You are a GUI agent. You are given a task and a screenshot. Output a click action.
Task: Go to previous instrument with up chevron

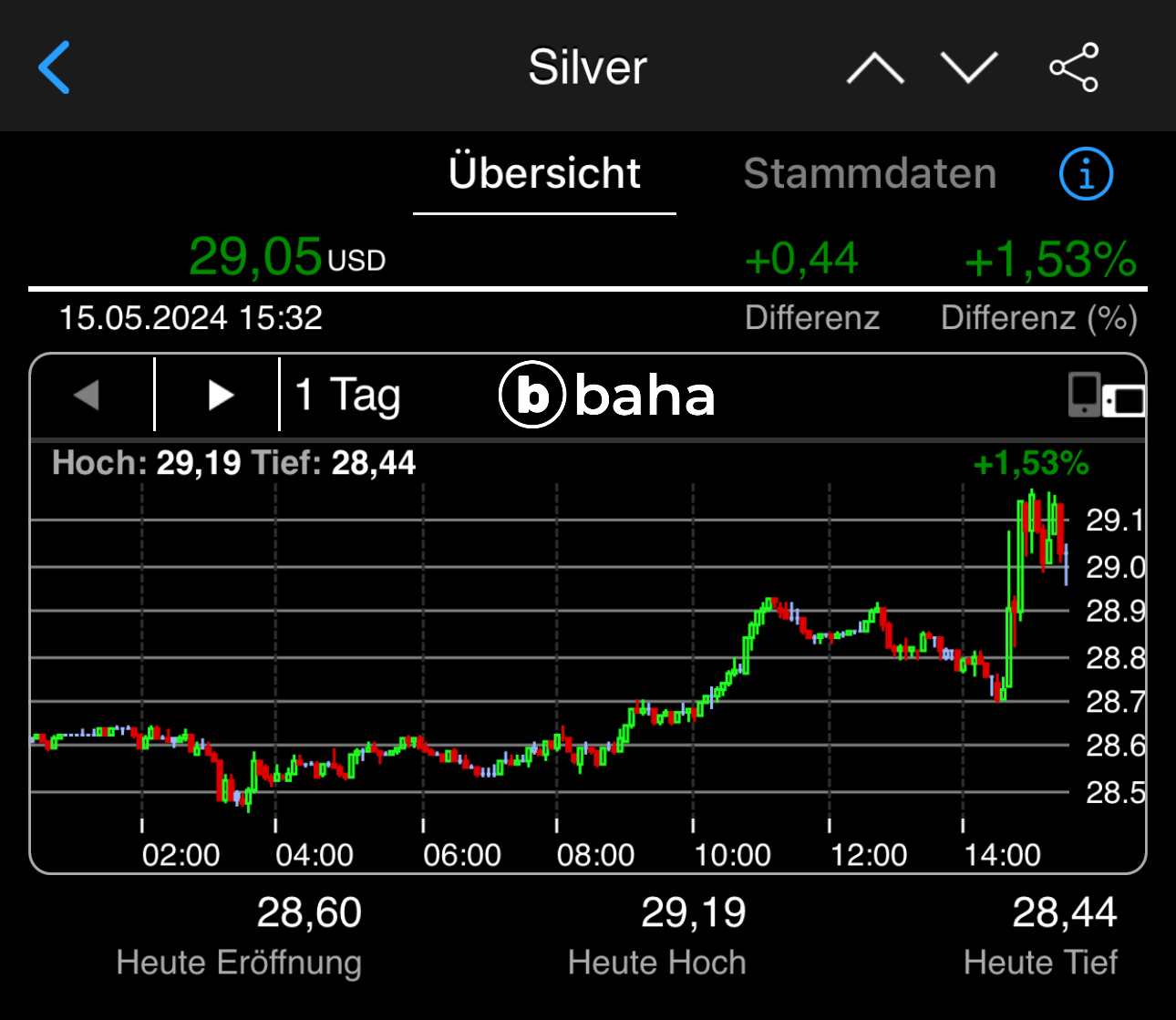875,68
